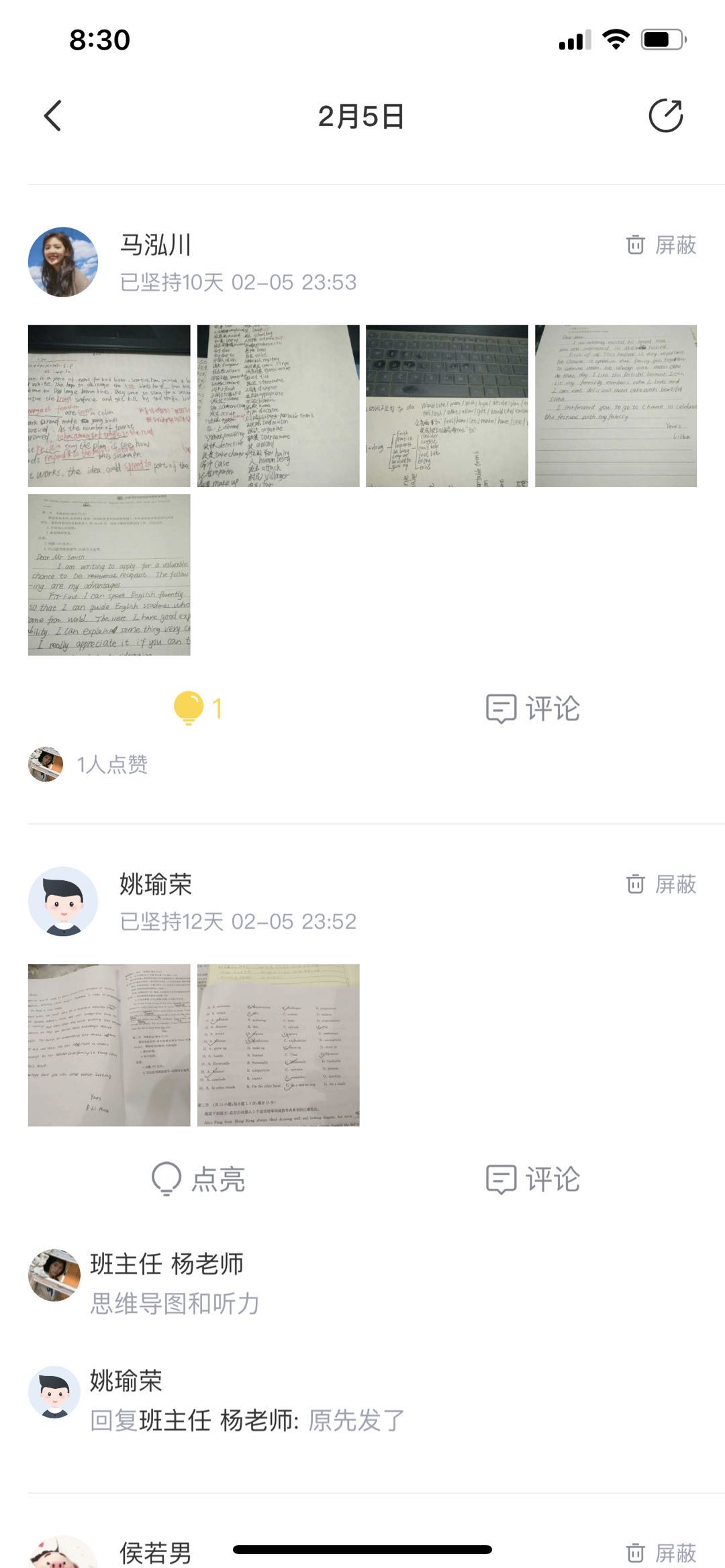This screenshot has width=725, height=1568.
Task: Open 马泓川's first photo with red marks
Action: [x=109, y=406]
